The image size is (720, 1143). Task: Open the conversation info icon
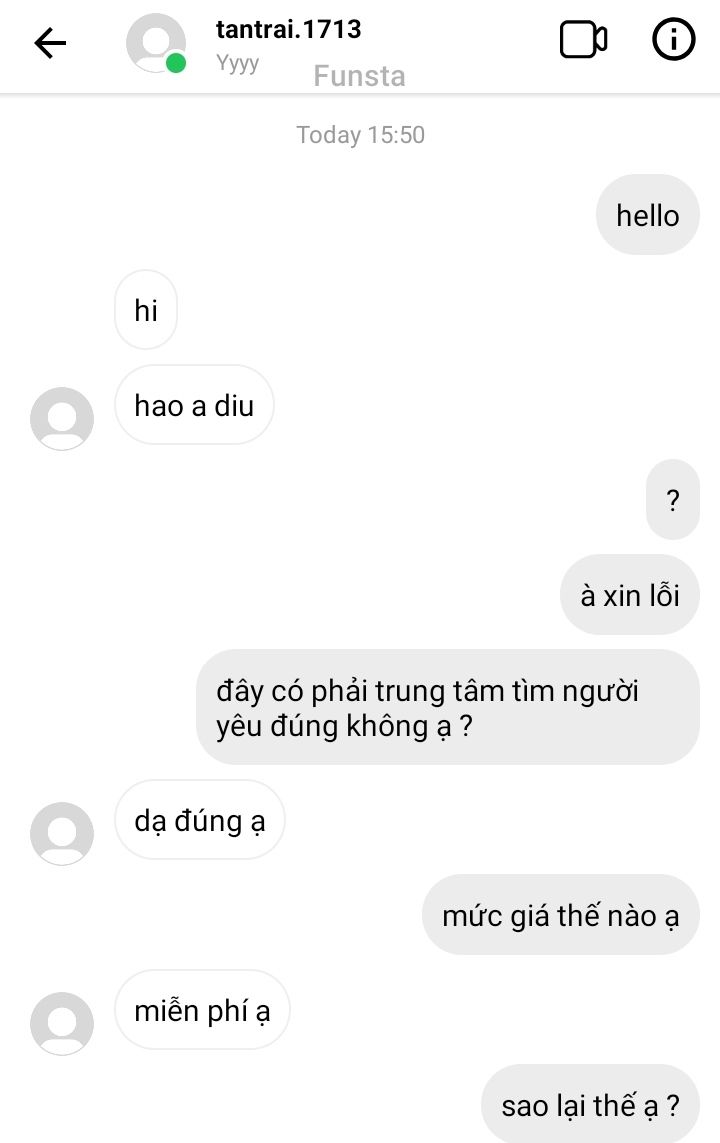pos(673,41)
